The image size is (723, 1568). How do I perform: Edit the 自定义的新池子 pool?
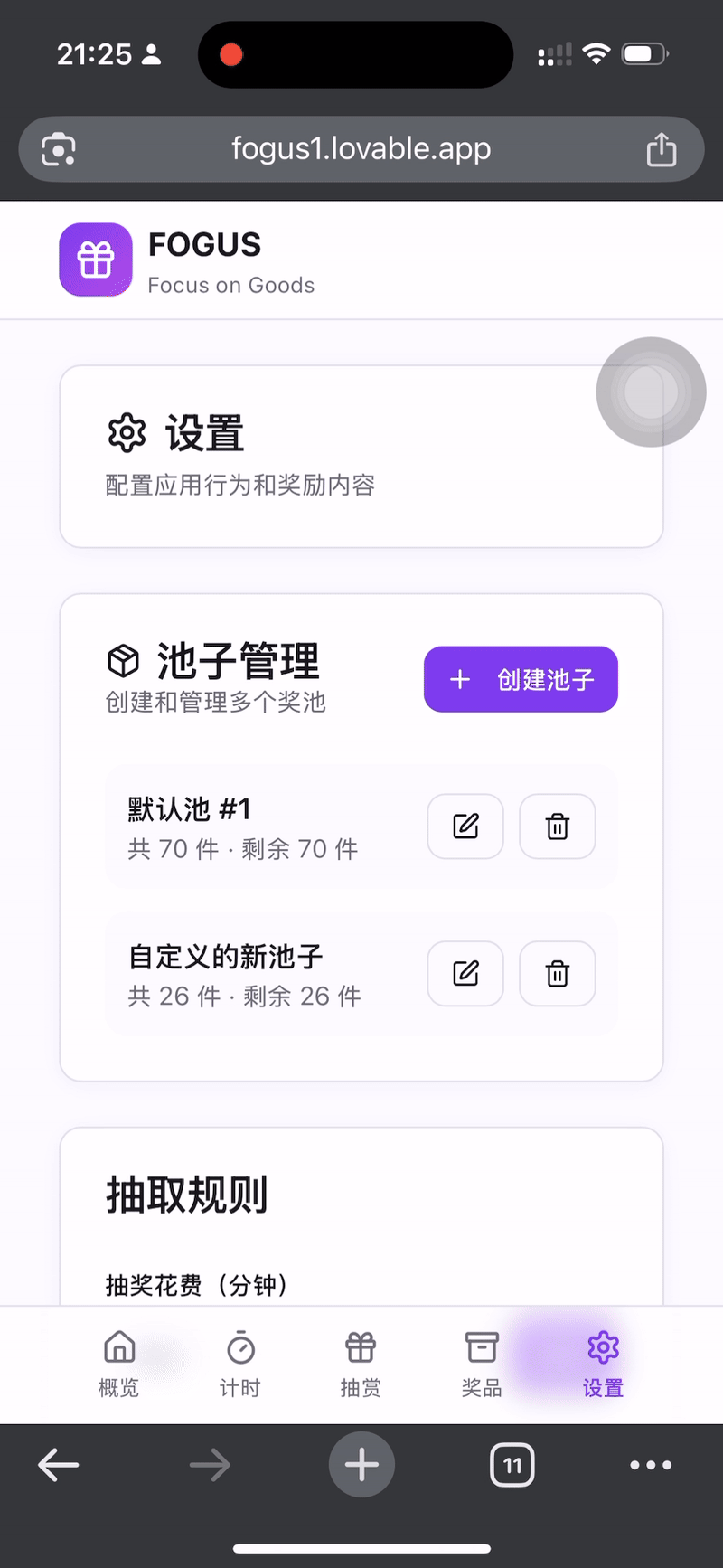click(x=465, y=974)
